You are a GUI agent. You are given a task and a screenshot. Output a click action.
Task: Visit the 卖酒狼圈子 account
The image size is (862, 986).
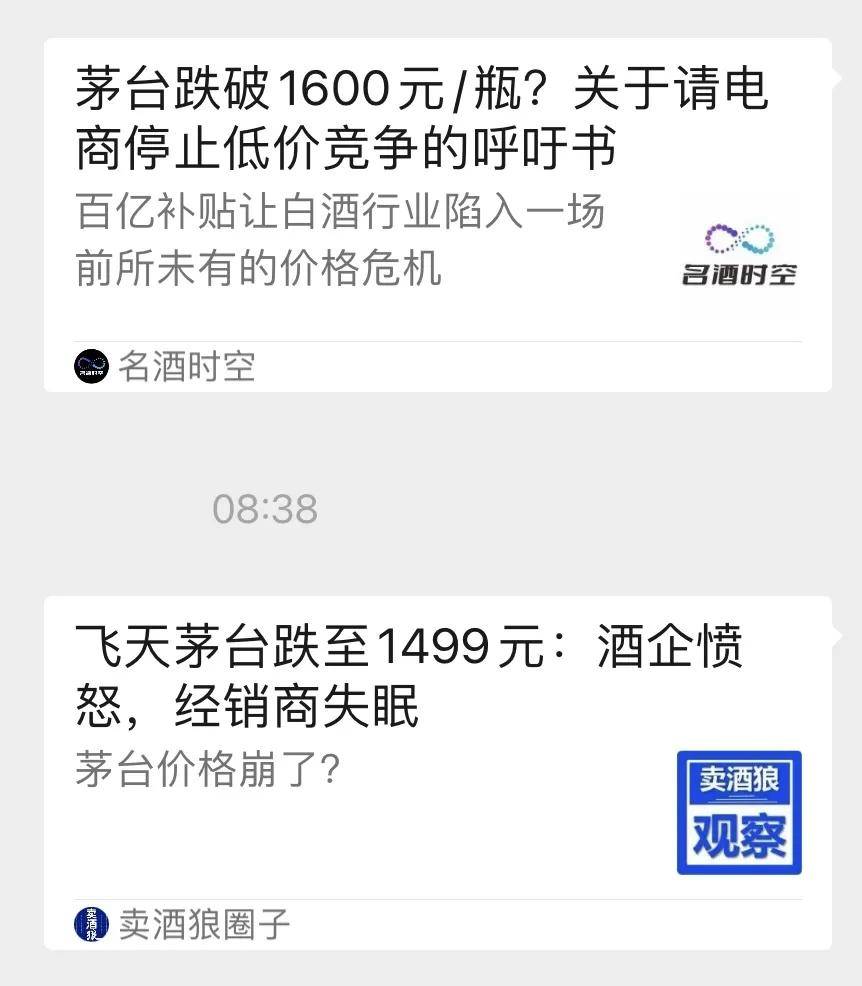(203, 924)
